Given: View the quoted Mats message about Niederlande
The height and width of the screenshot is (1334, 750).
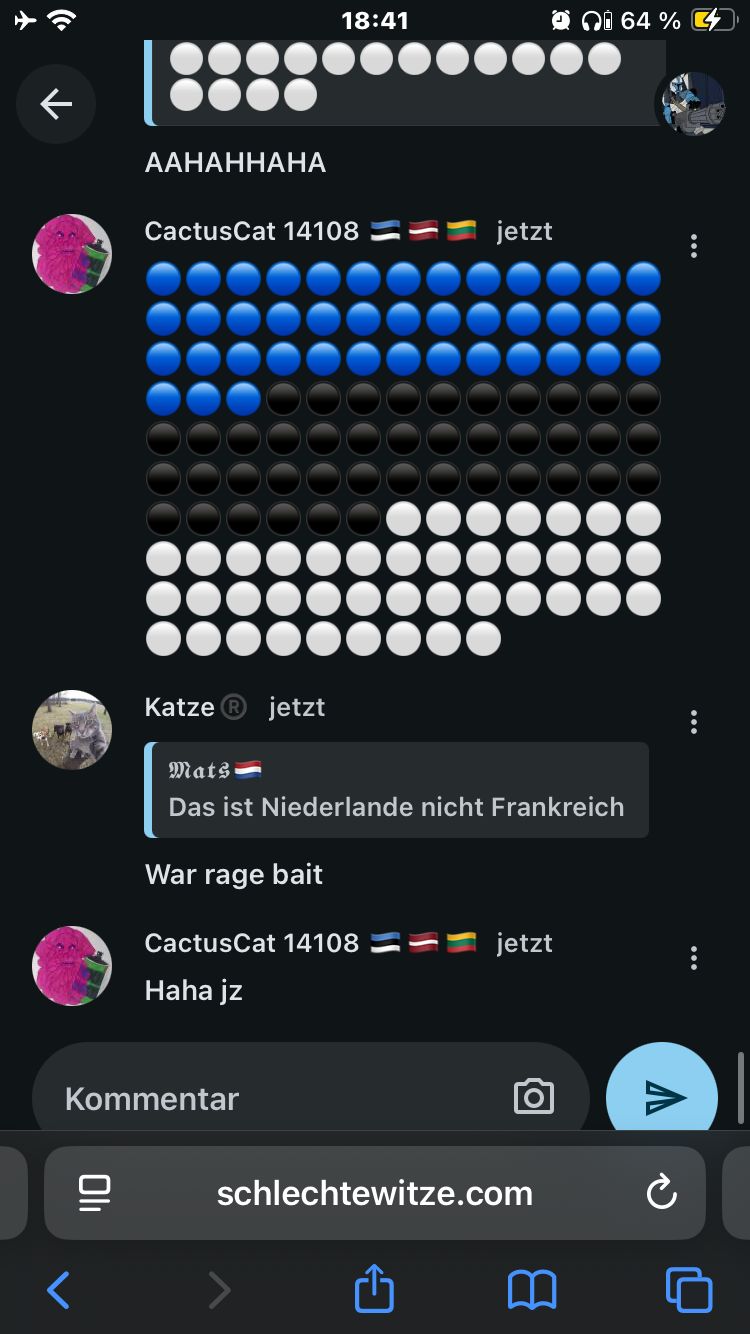Looking at the screenshot, I should (398, 790).
